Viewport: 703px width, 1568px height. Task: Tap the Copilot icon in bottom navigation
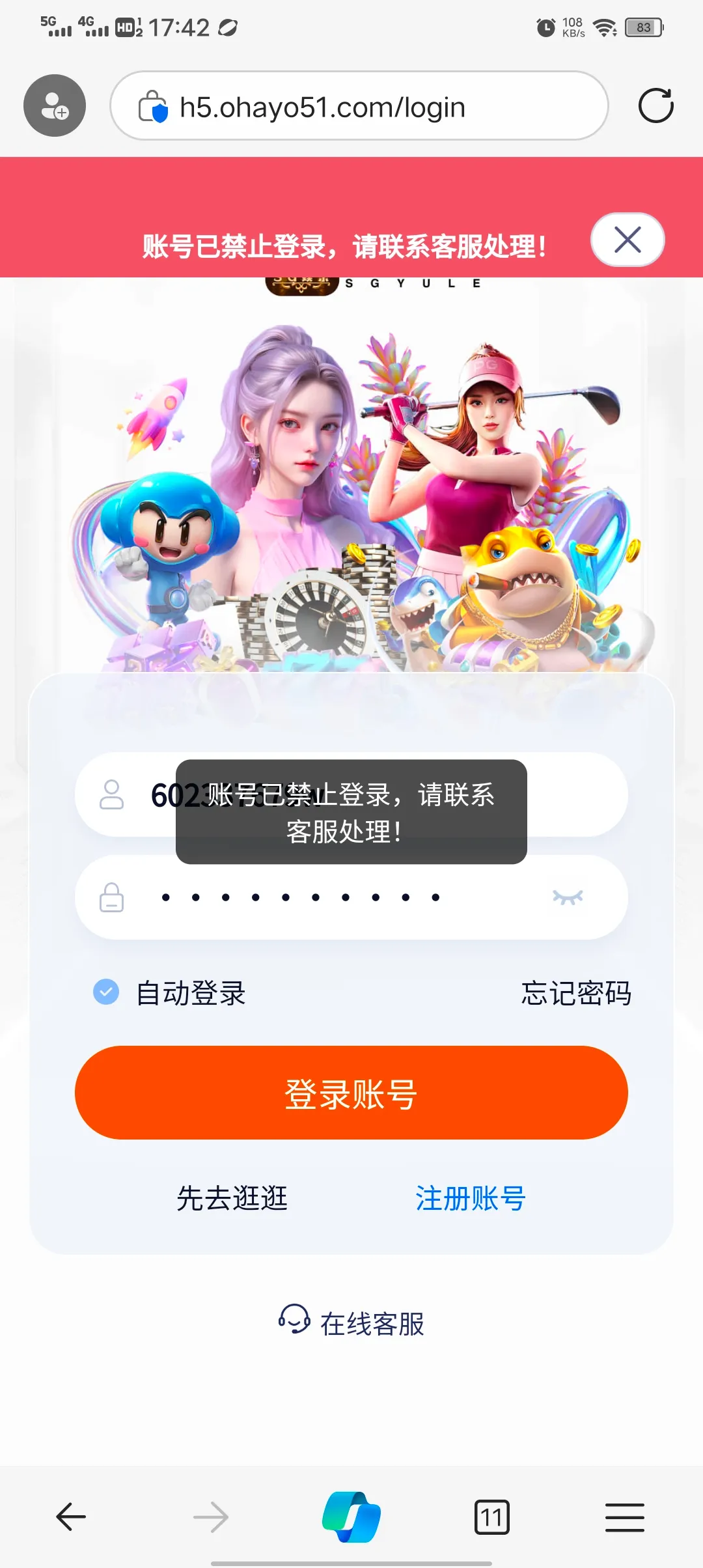(351, 1516)
